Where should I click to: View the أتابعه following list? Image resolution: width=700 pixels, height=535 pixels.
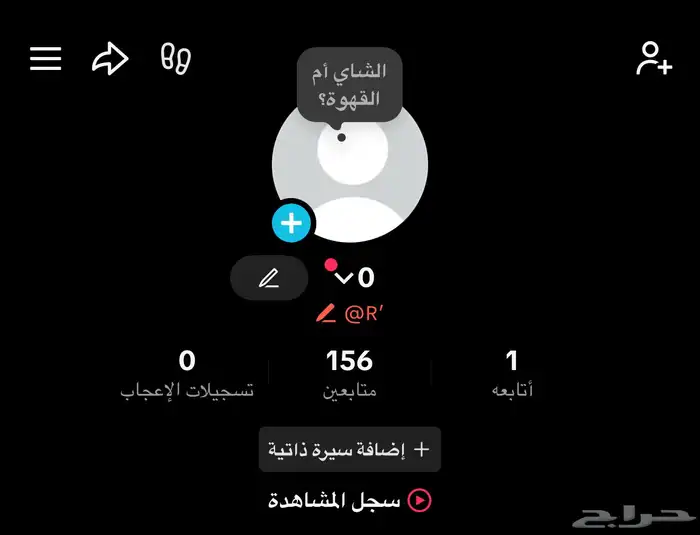point(512,373)
